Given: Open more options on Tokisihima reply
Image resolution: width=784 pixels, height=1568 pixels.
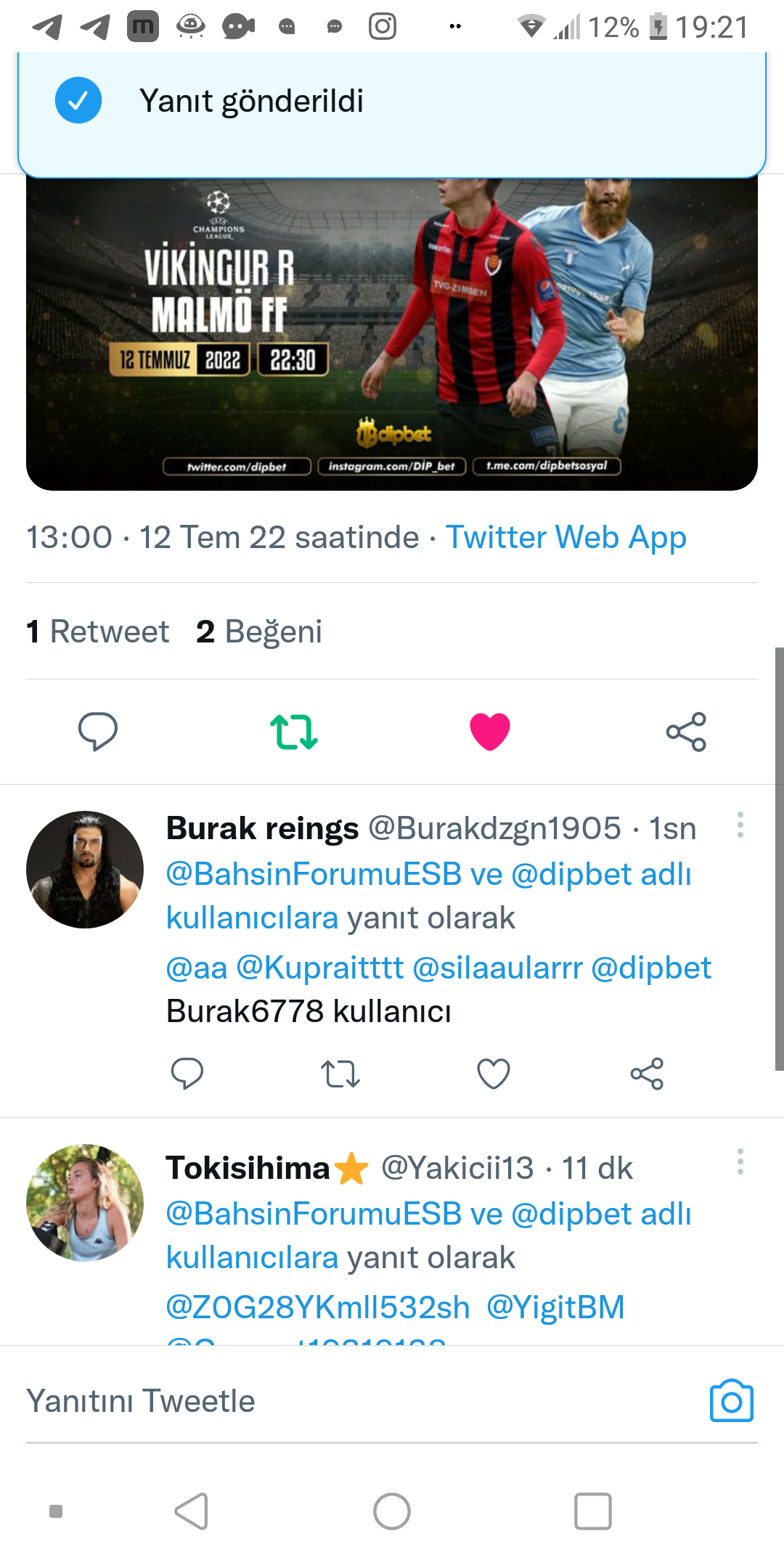Looking at the screenshot, I should 740,1161.
